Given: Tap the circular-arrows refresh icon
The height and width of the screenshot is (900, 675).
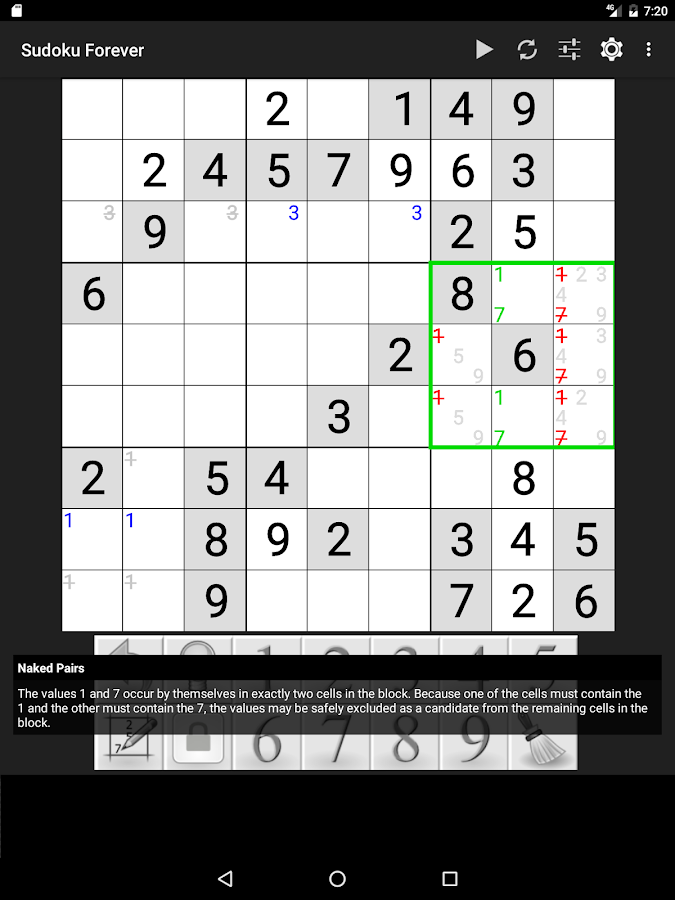Looking at the screenshot, I should (527, 50).
